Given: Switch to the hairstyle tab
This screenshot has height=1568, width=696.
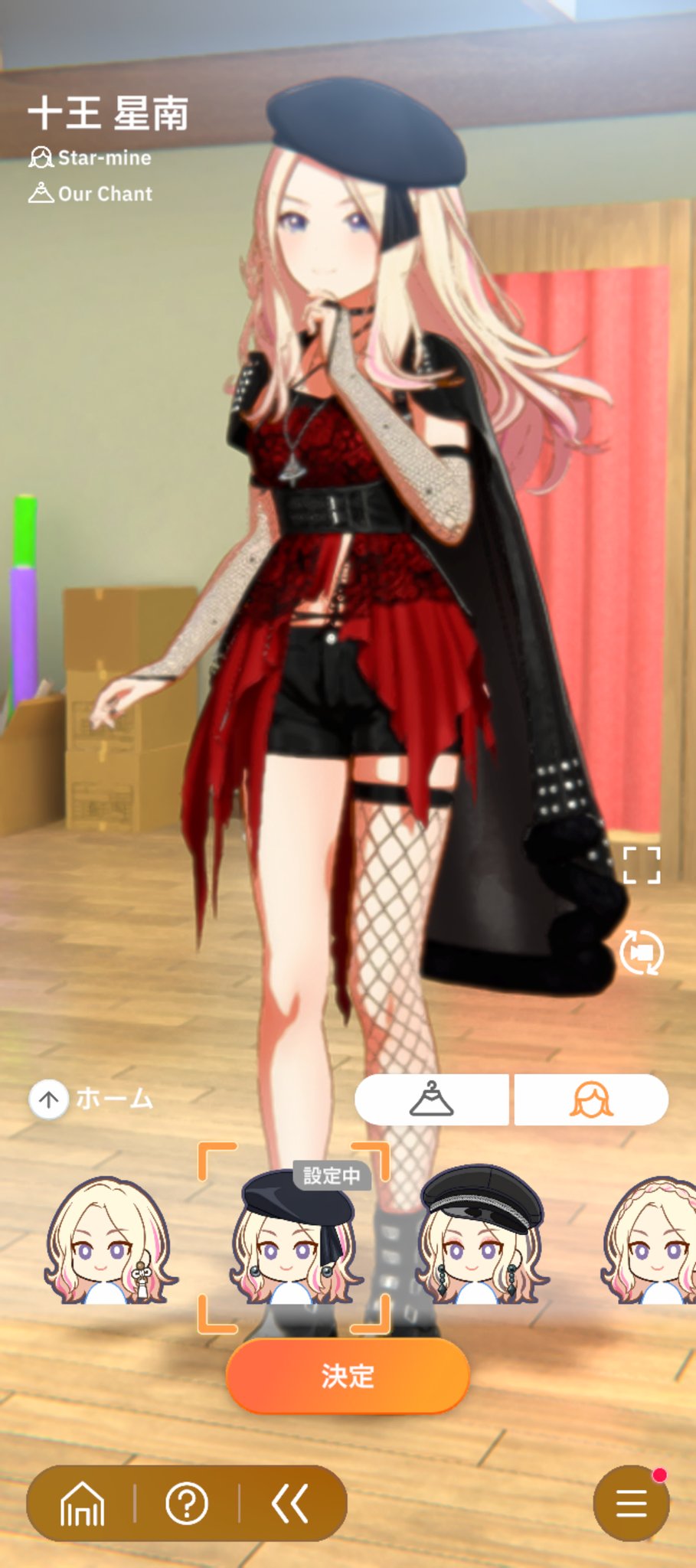Looking at the screenshot, I should (591, 1099).
